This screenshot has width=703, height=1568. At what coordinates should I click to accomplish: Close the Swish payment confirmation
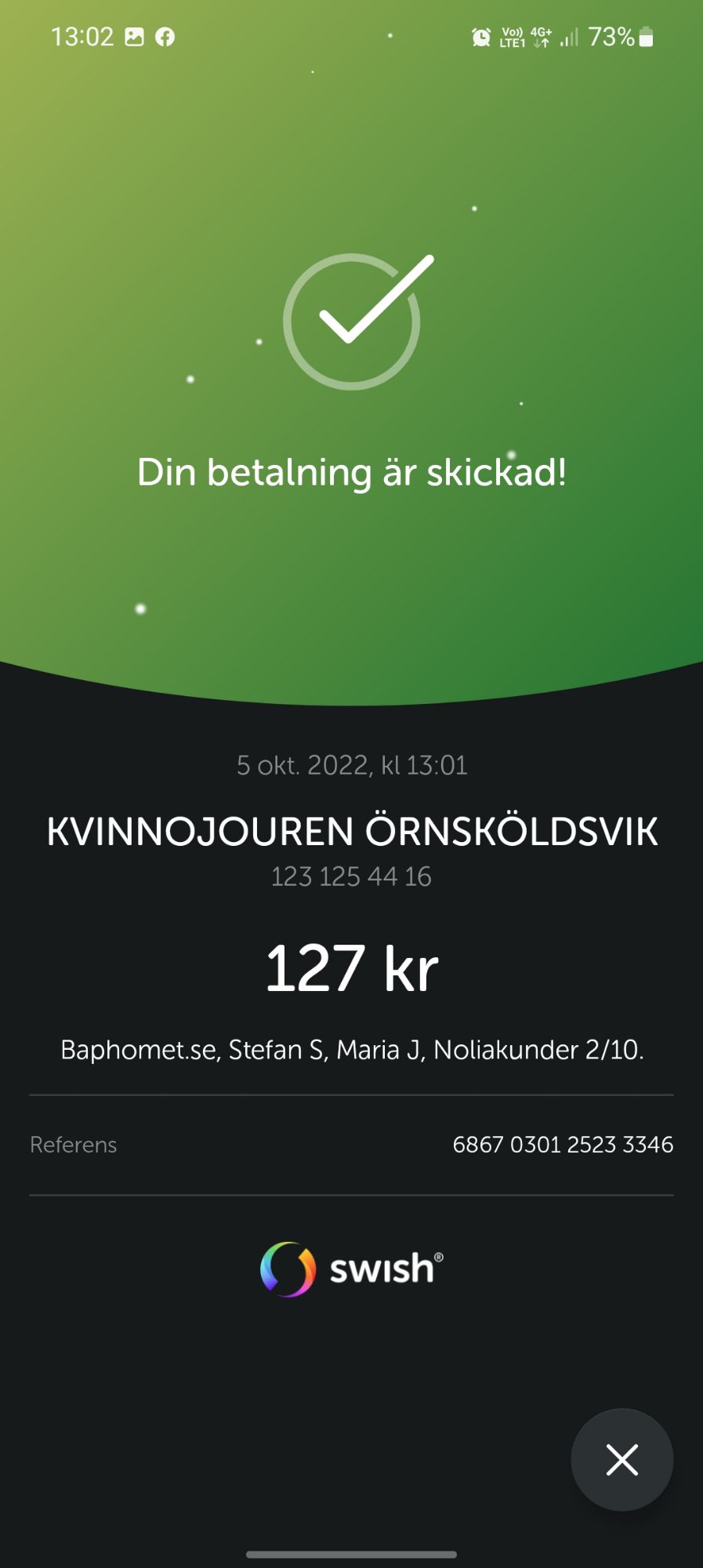621,1459
